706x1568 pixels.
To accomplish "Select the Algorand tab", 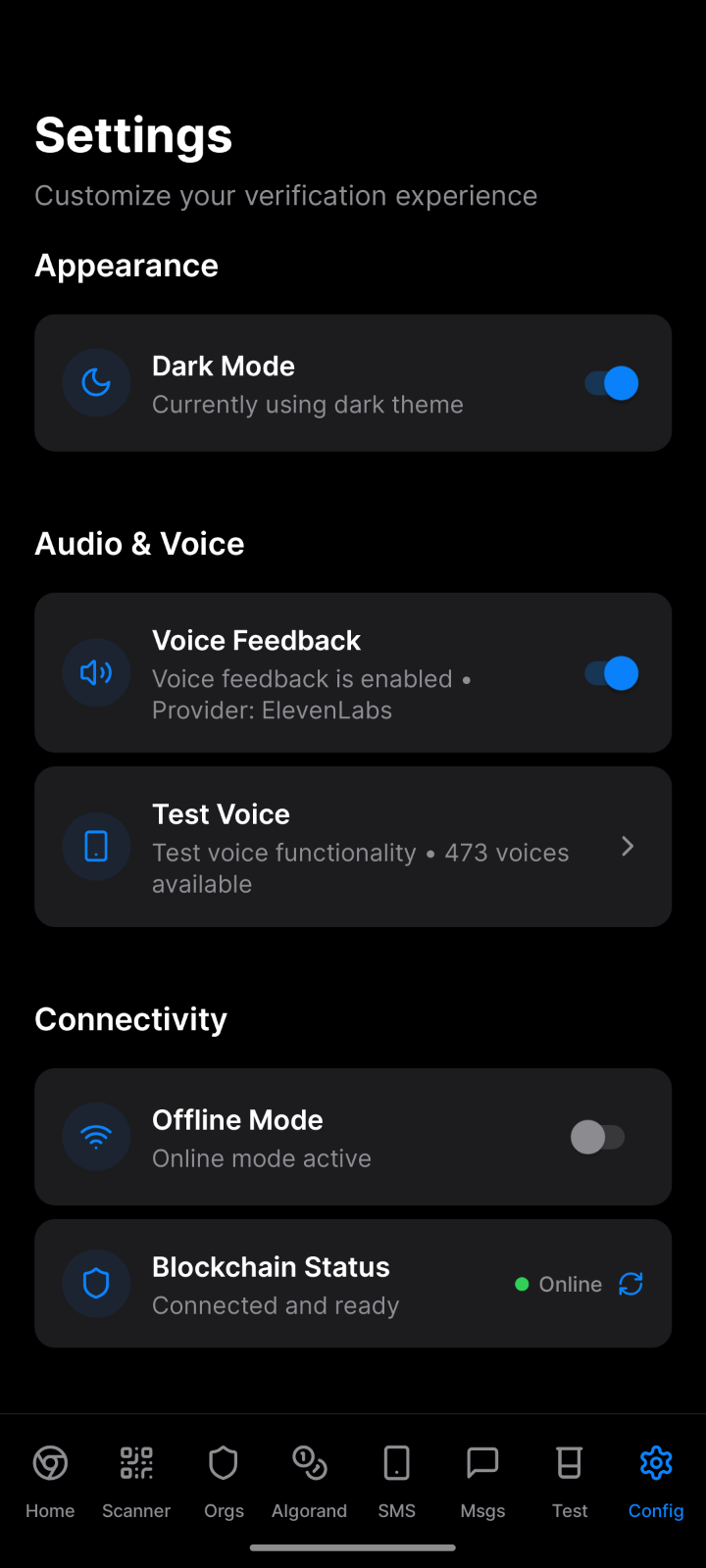I will pos(310,1482).
